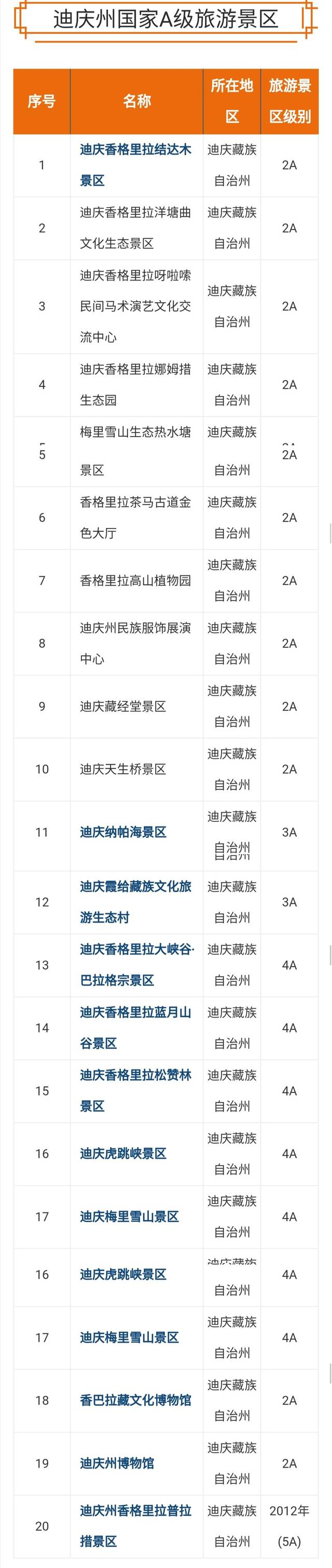The image size is (332, 1568).
Task: Open the 迪庆纳帕海景区 link
Action: coord(123,832)
